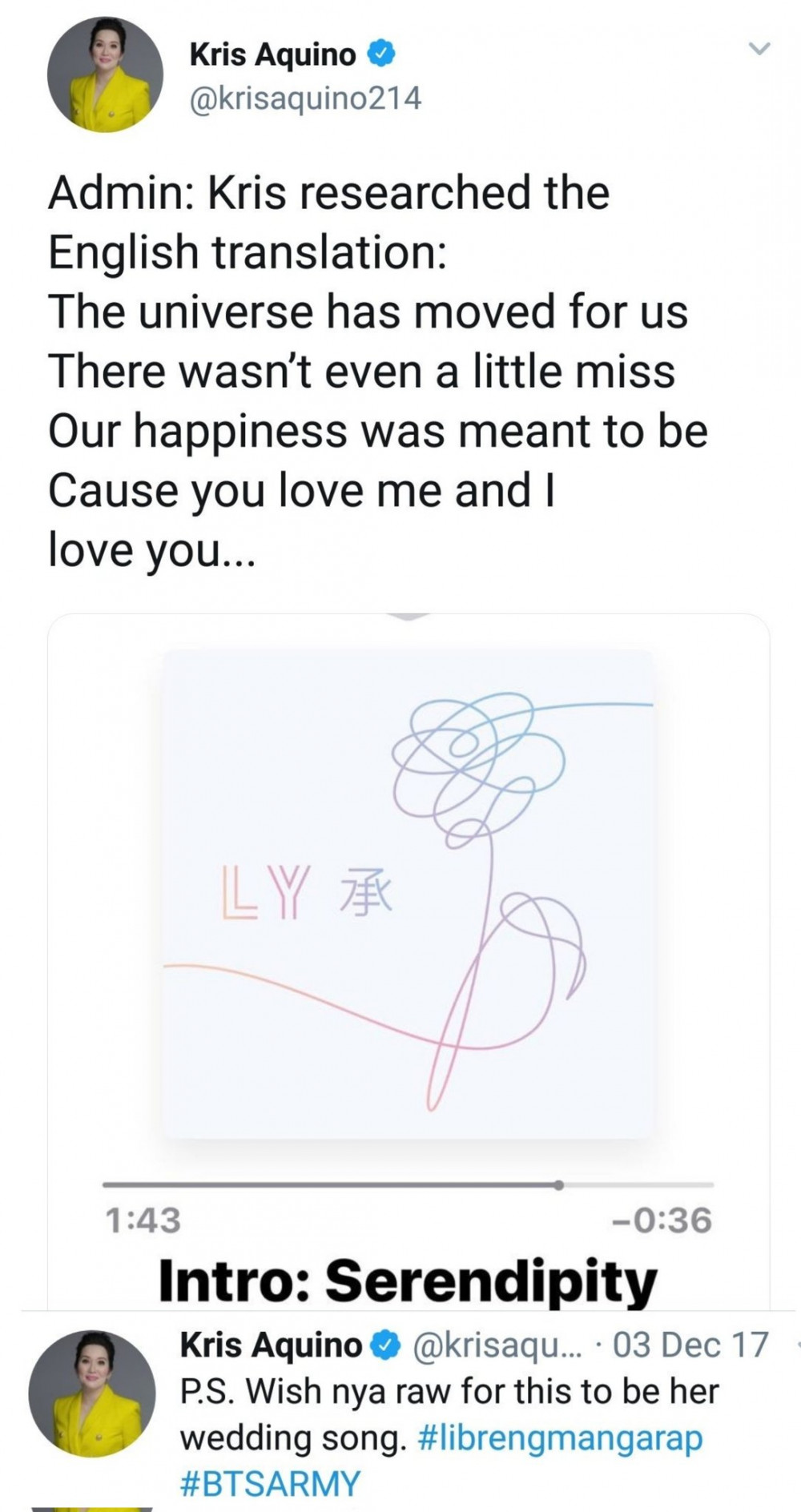View Kris Aquino's avatar beside @krisaquino214
The image size is (801, 1512).
(105, 74)
